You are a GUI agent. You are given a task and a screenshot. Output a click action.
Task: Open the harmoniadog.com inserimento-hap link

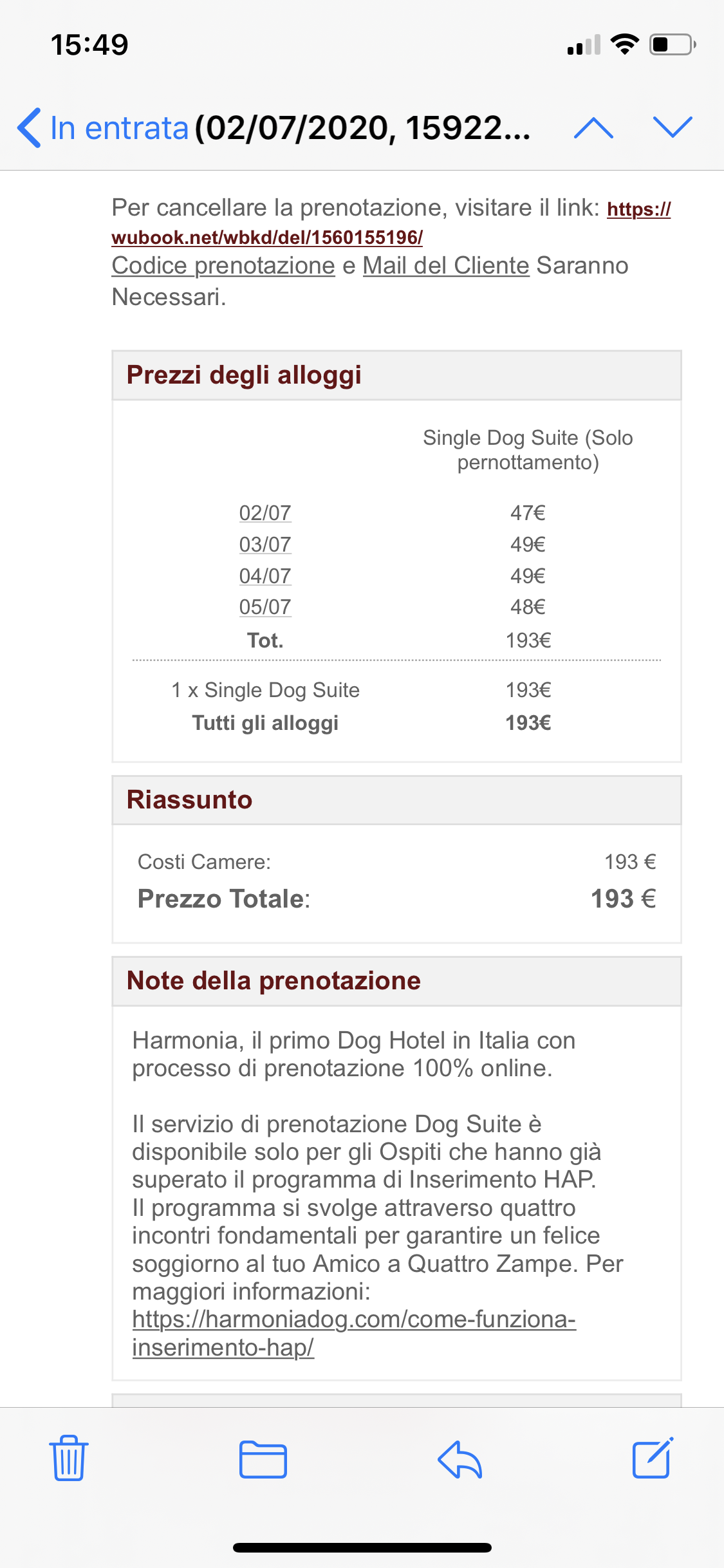click(x=354, y=1333)
